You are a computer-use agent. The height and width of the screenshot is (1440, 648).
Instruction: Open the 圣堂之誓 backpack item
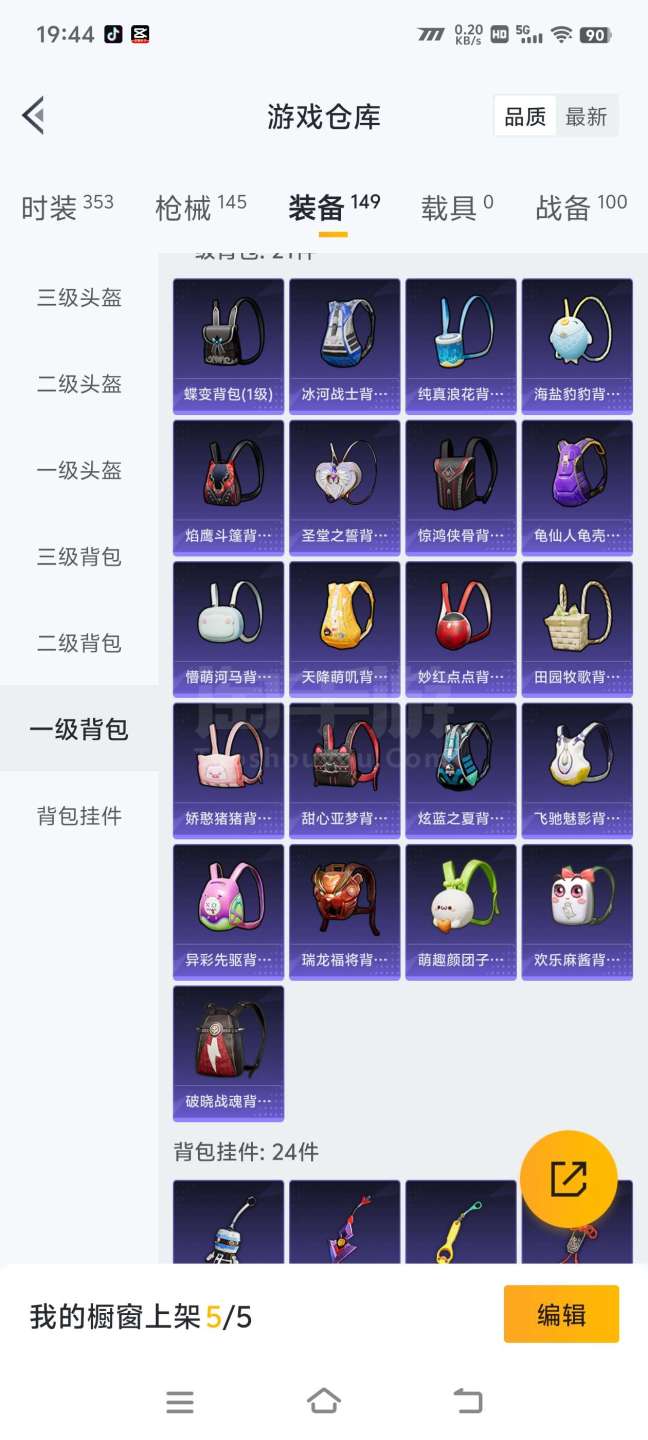click(x=345, y=487)
